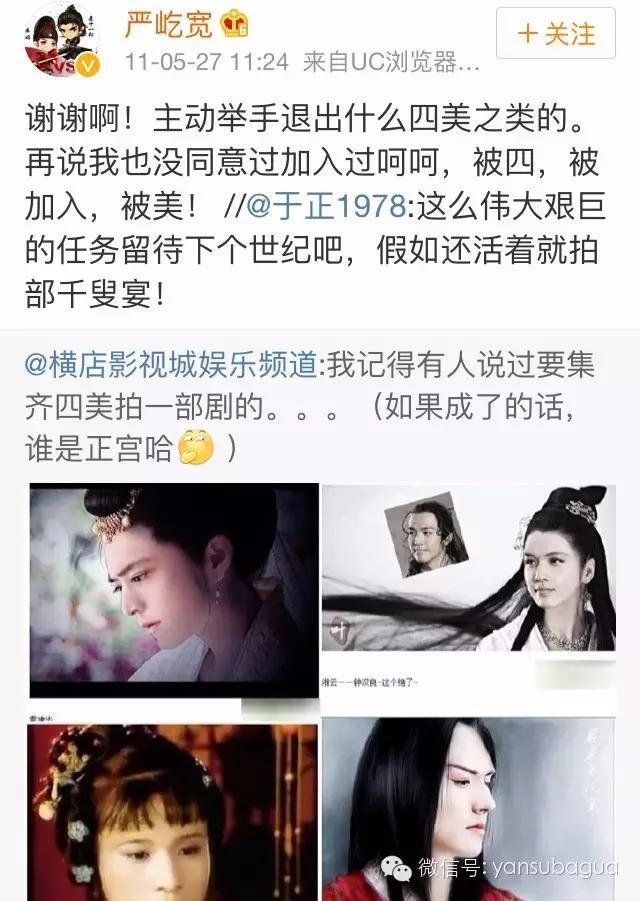
Task: Open the @横店影视城娱乐频道 mention
Action: point(171,365)
